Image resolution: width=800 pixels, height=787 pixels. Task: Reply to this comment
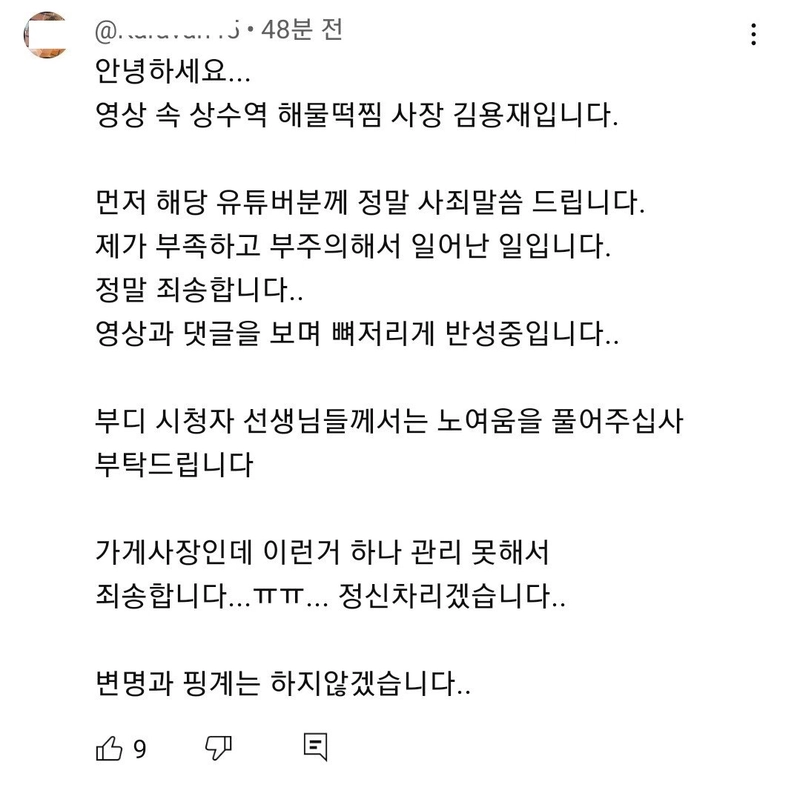pos(315,747)
